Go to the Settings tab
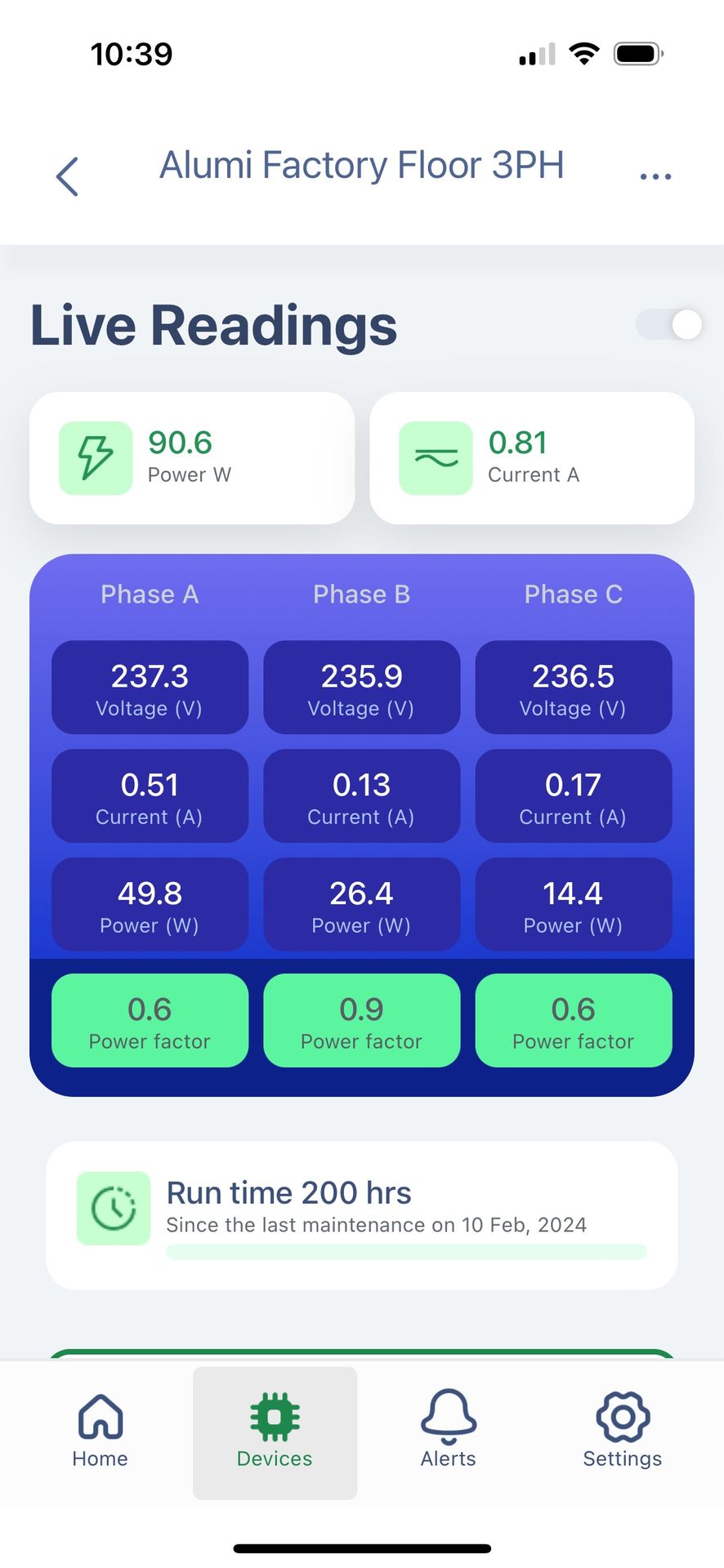The image size is (724, 1568). 623,1431
